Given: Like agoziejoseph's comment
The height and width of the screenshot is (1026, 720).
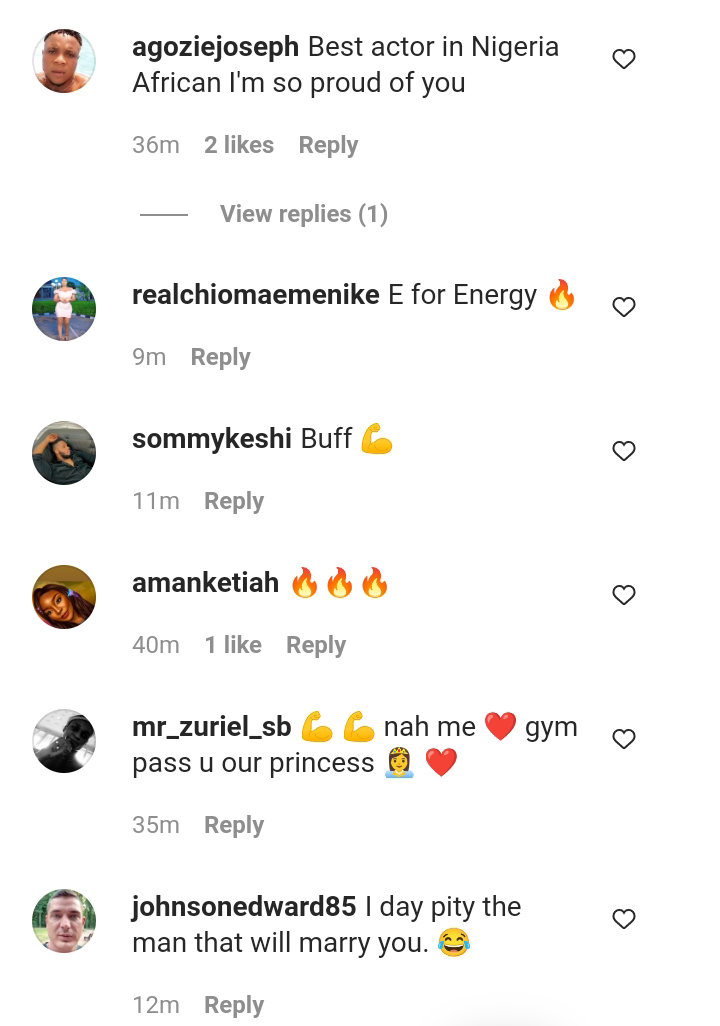Looking at the screenshot, I should [x=624, y=60].
